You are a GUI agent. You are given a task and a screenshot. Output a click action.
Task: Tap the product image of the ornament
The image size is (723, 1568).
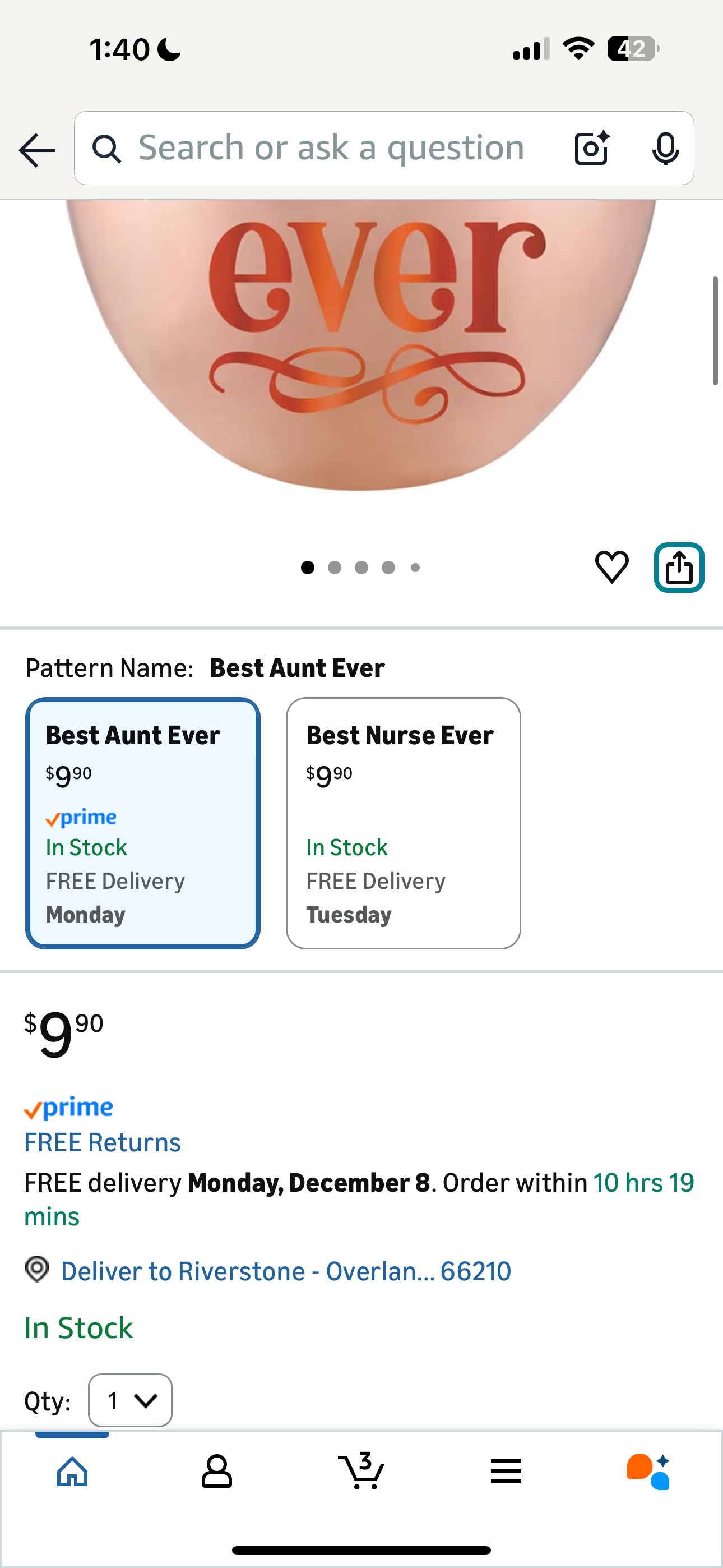(361, 341)
